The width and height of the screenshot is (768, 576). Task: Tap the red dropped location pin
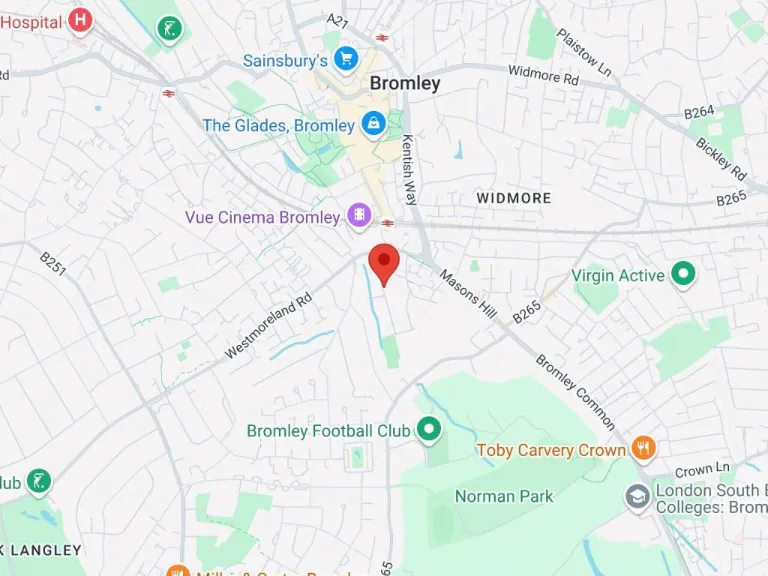(384, 262)
